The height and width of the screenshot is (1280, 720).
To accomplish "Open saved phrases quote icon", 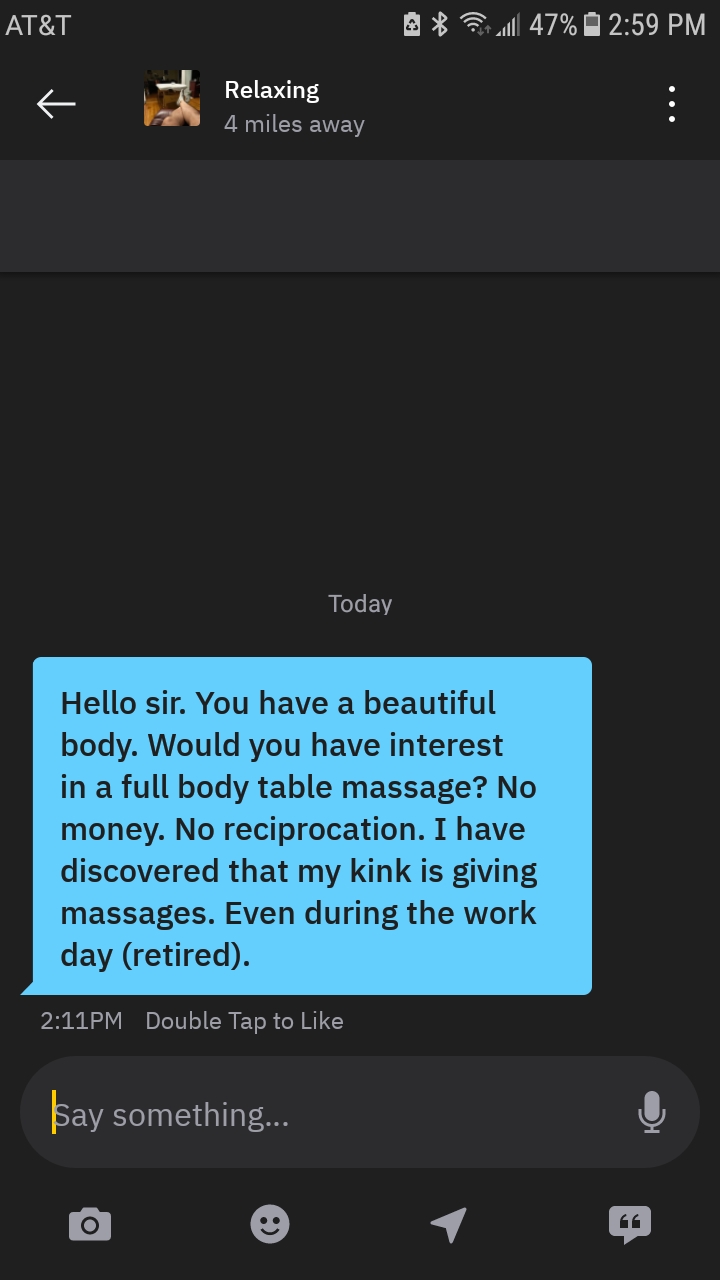I will pos(630,1225).
